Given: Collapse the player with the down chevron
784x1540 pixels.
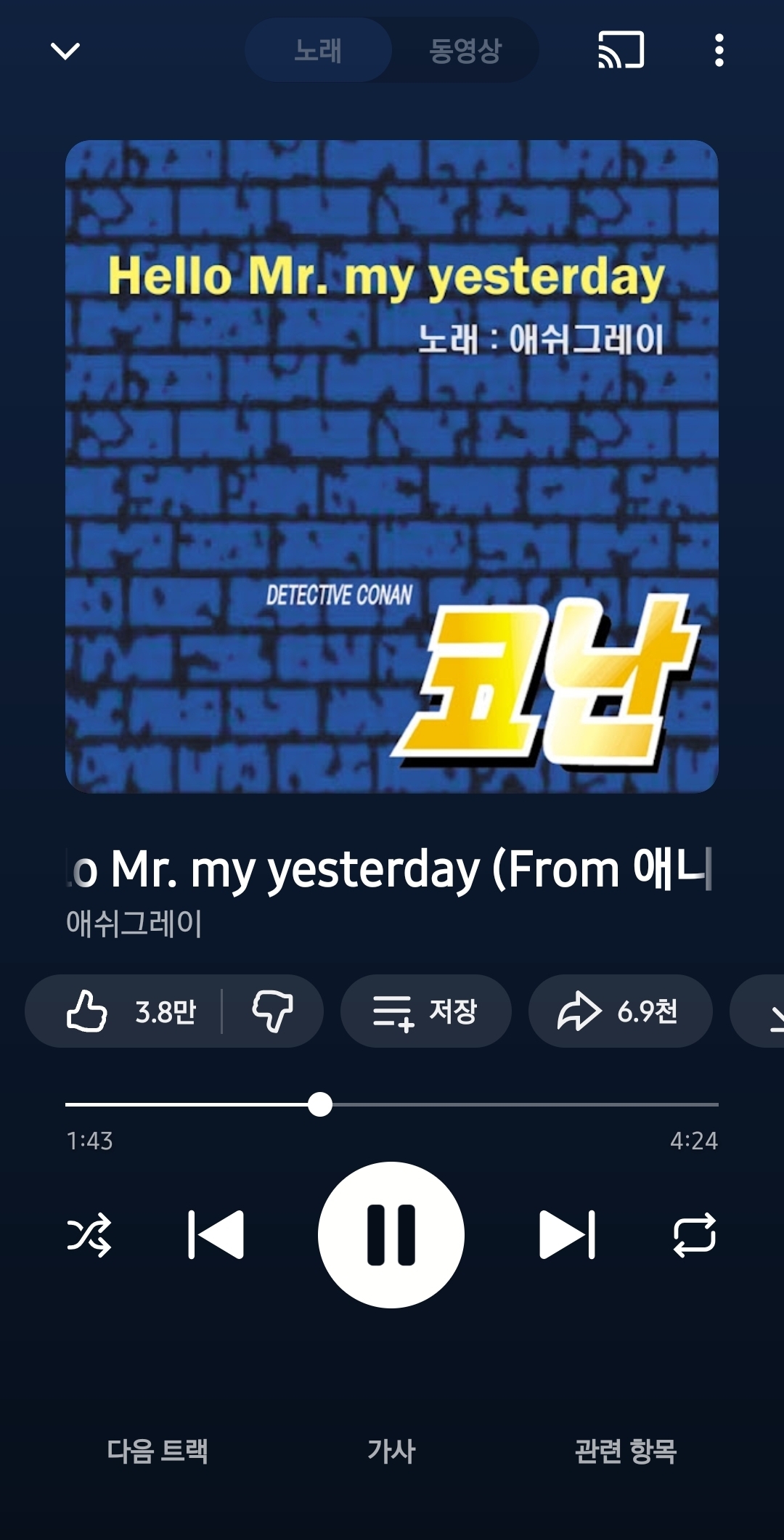Looking at the screenshot, I should tap(65, 51).
